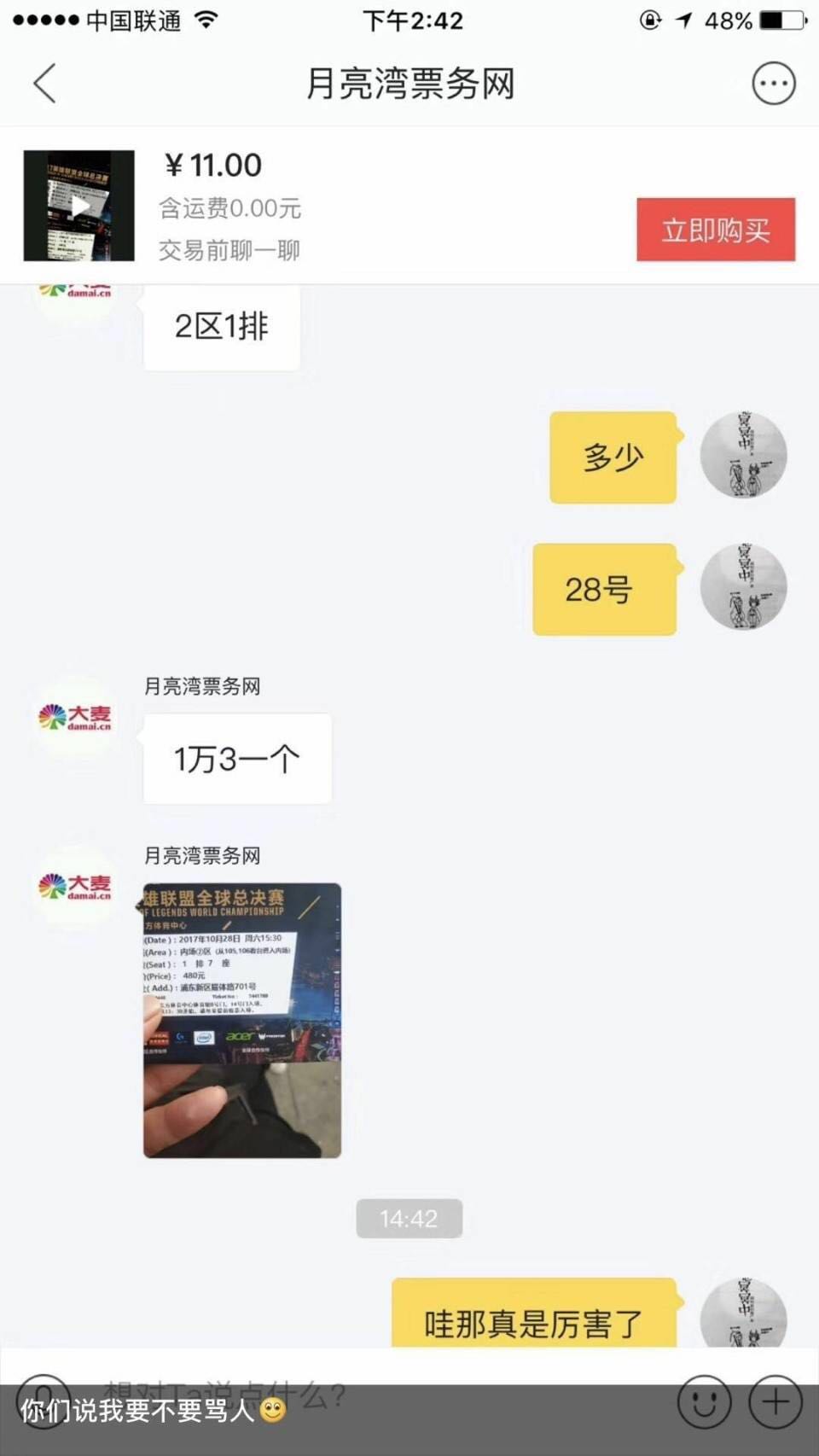Screen dimensions: 819x1456
Task: Tap the orientation lock icon in status bar
Action: [x=647, y=22]
